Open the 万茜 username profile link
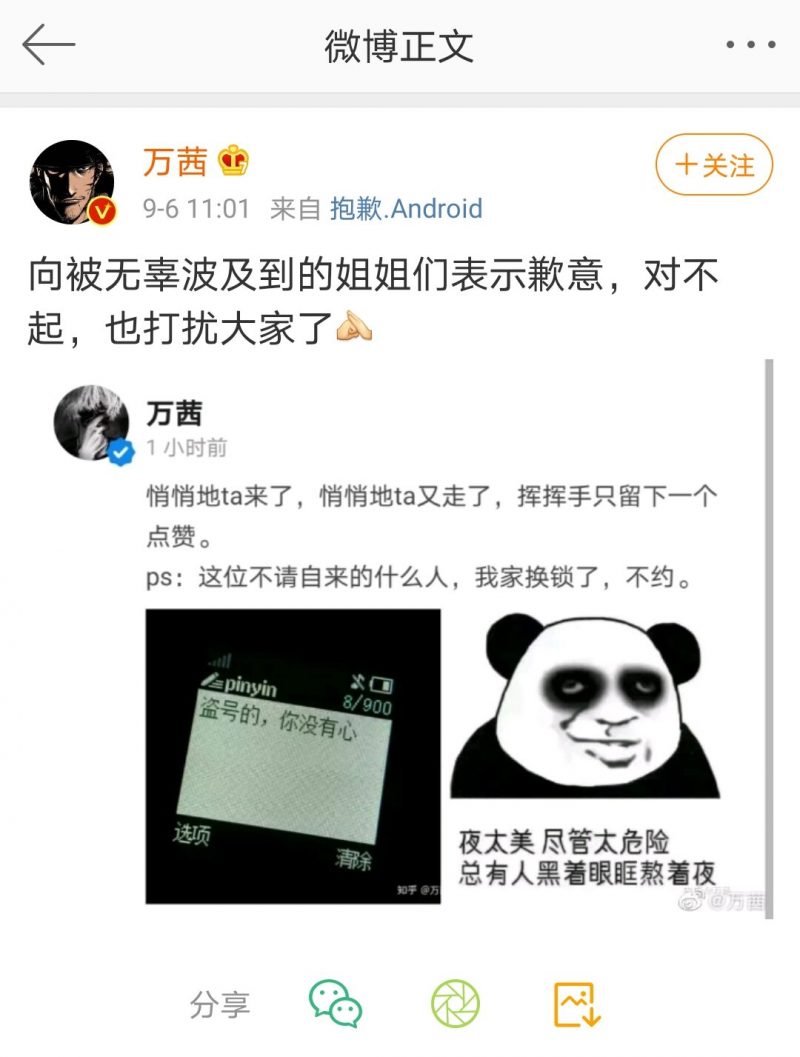 pyautogui.click(x=175, y=162)
